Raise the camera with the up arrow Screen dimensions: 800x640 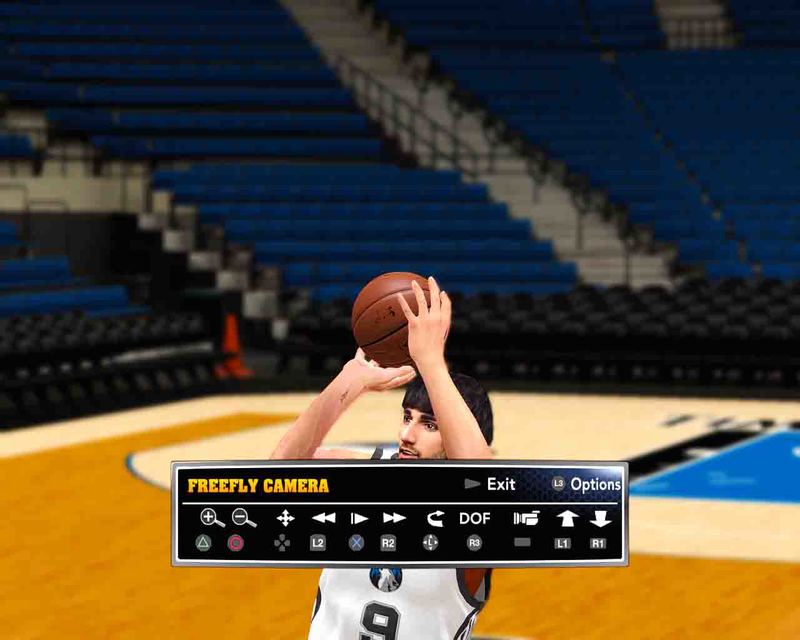click(567, 518)
